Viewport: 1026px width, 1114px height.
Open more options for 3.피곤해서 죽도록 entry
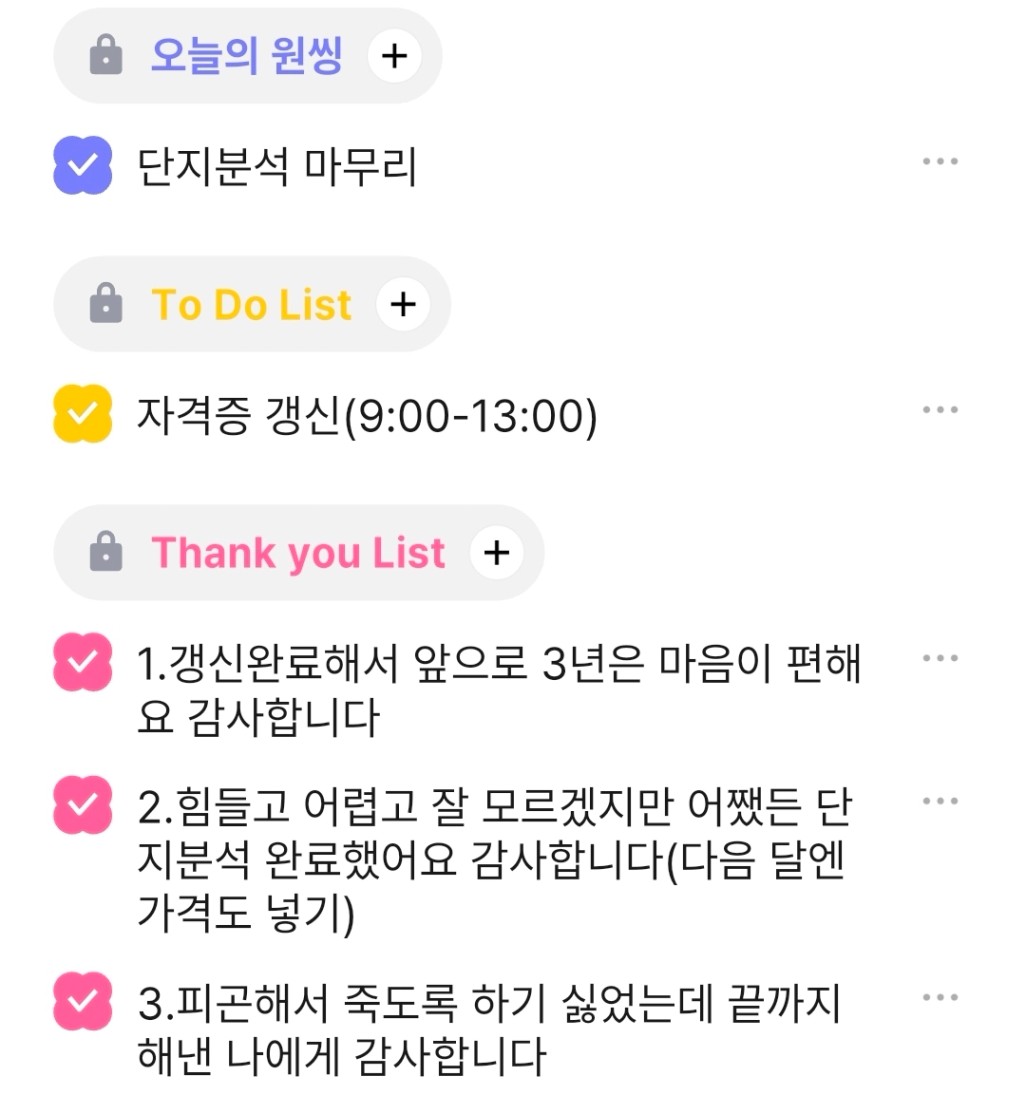click(940, 998)
